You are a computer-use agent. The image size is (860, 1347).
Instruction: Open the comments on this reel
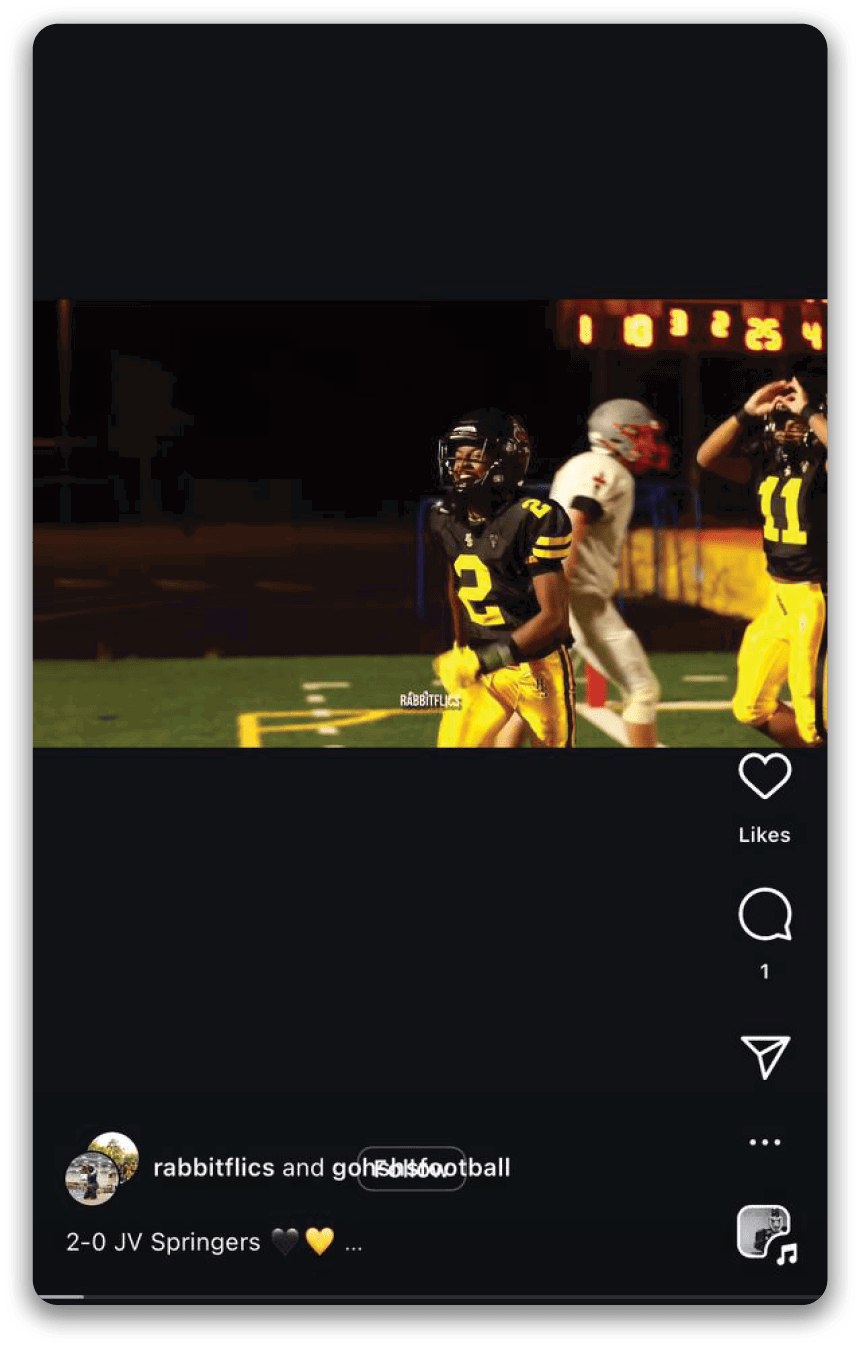point(764,915)
